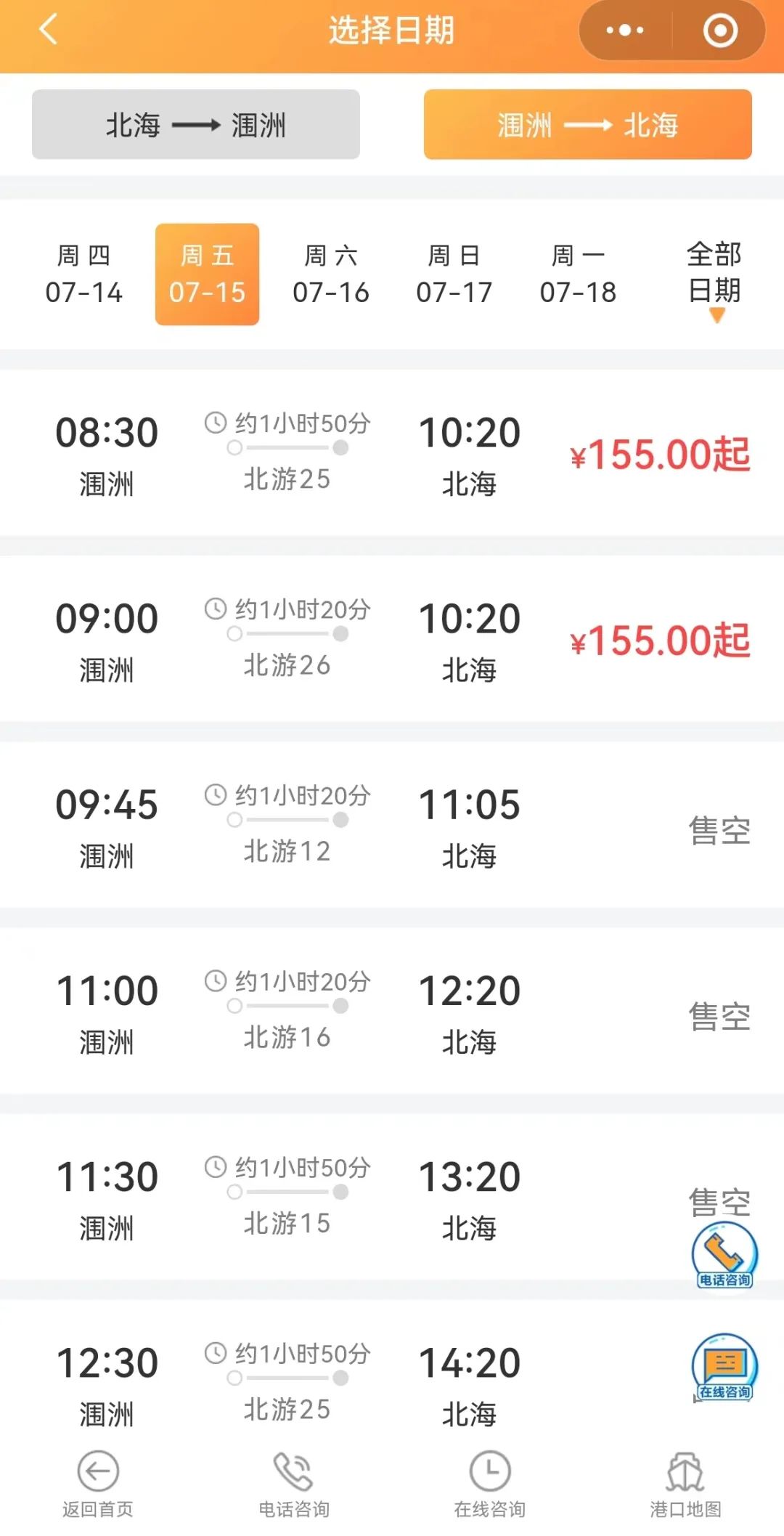Image resolution: width=784 pixels, height=1536 pixels.
Task: Open the 09:45 北游12 sailing
Action: (392, 825)
